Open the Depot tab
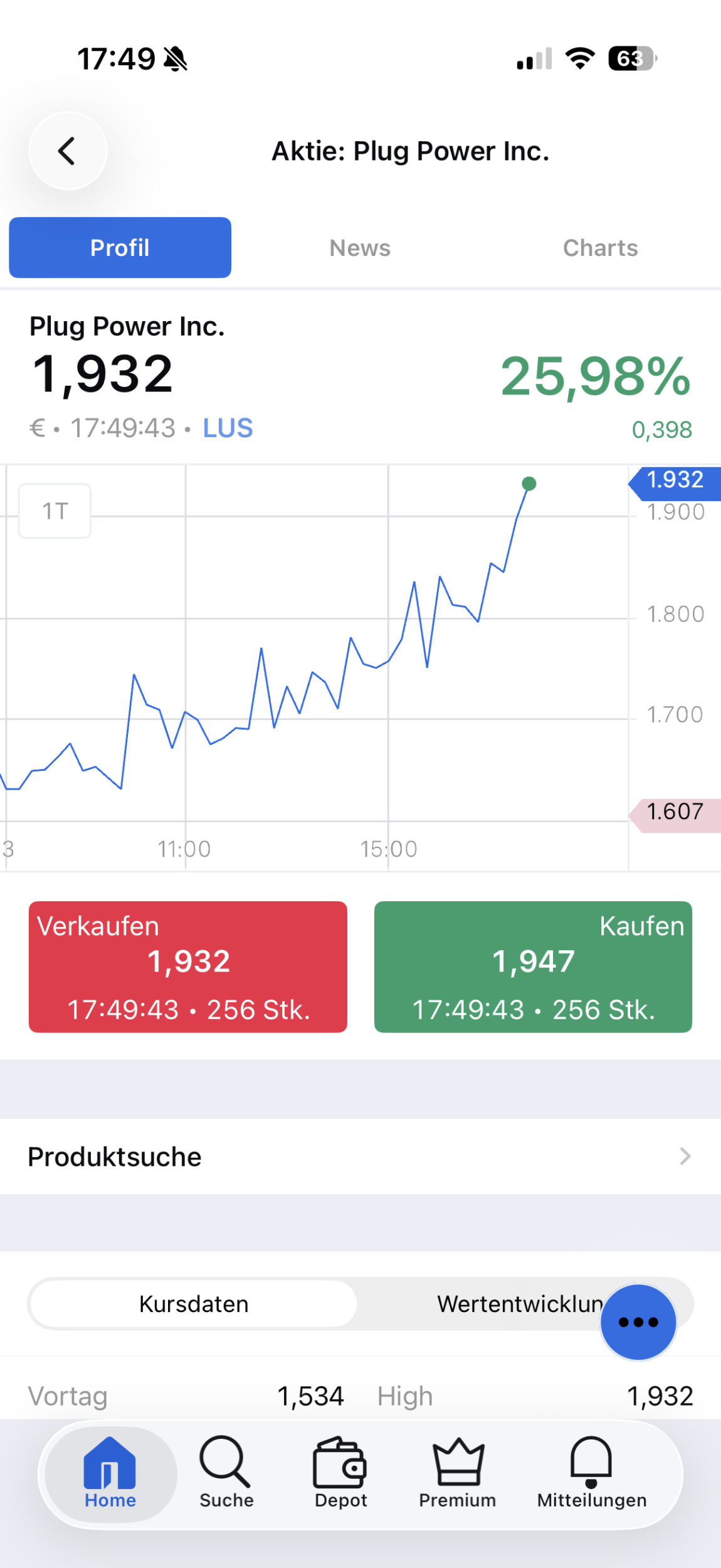This screenshot has height=1568, width=721. pos(340,1473)
